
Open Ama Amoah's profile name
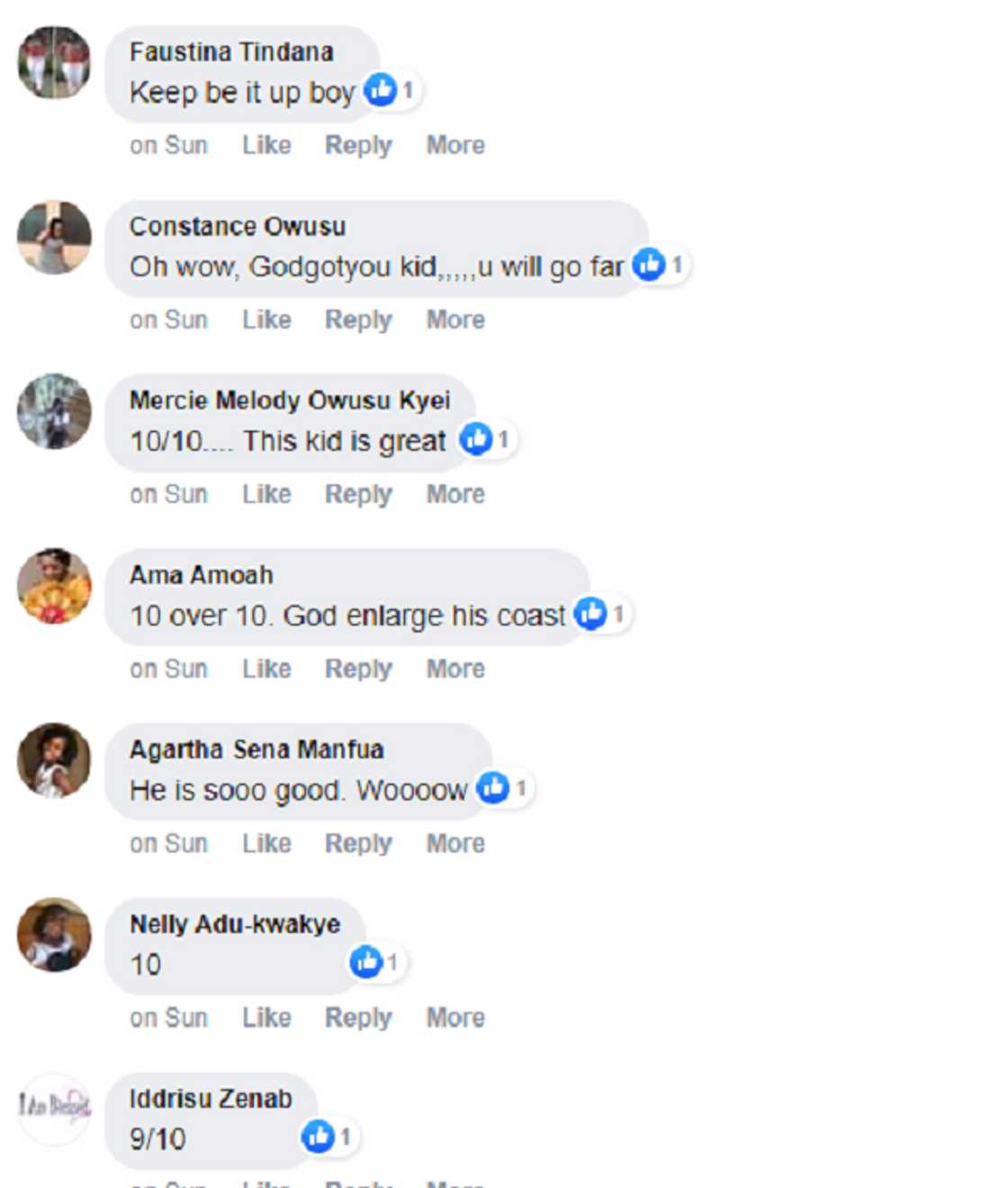point(201,575)
